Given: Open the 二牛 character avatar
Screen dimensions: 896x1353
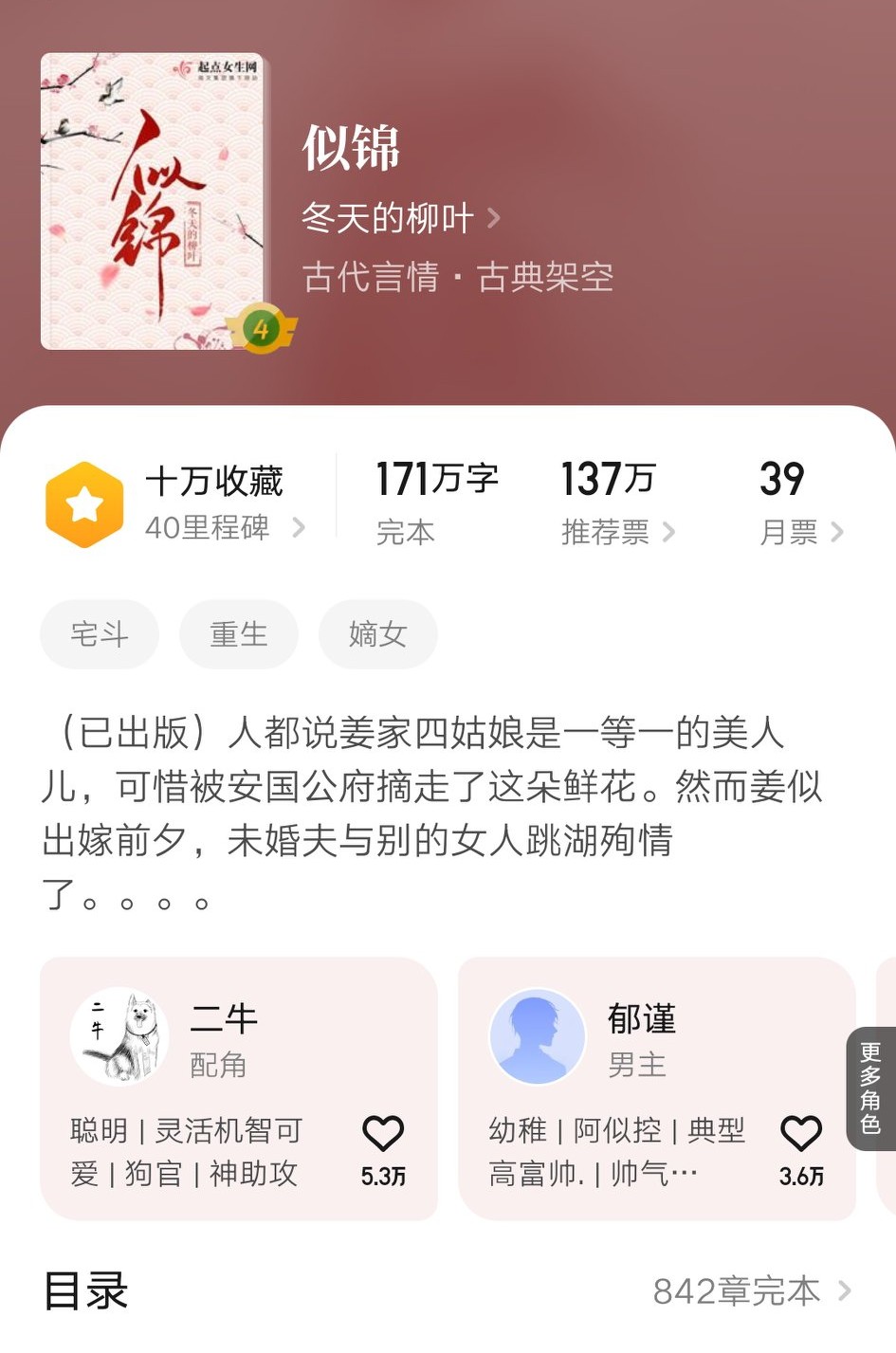Looking at the screenshot, I should 118,1036.
